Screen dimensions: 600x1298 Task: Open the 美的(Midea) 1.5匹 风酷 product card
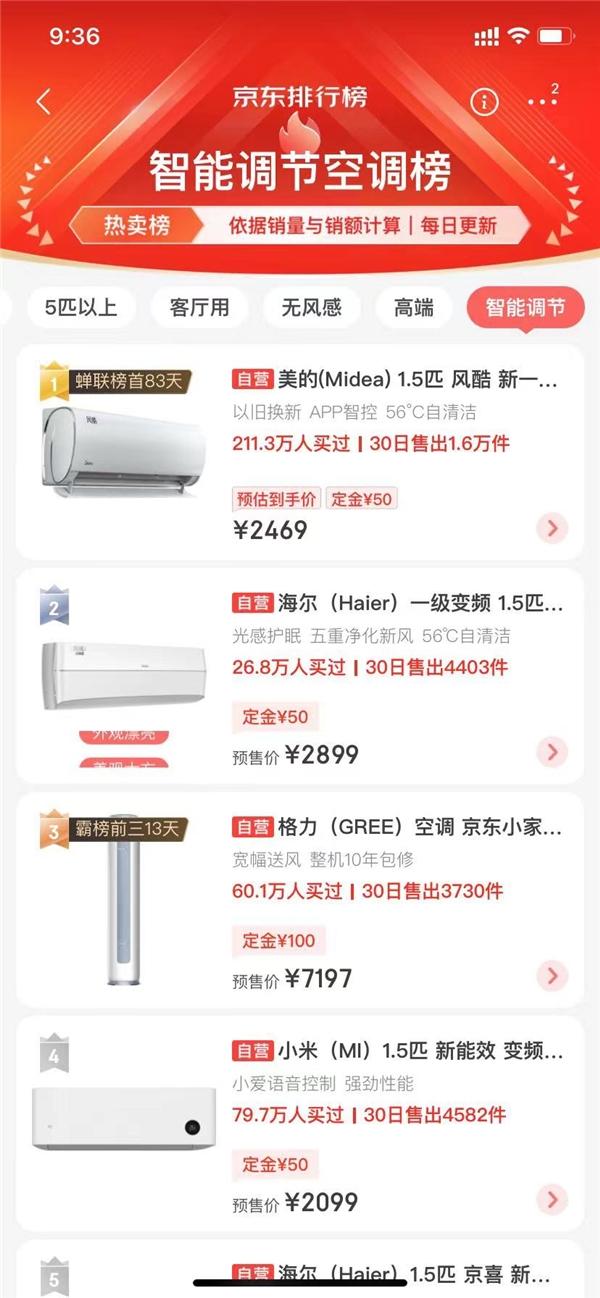tap(300, 452)
